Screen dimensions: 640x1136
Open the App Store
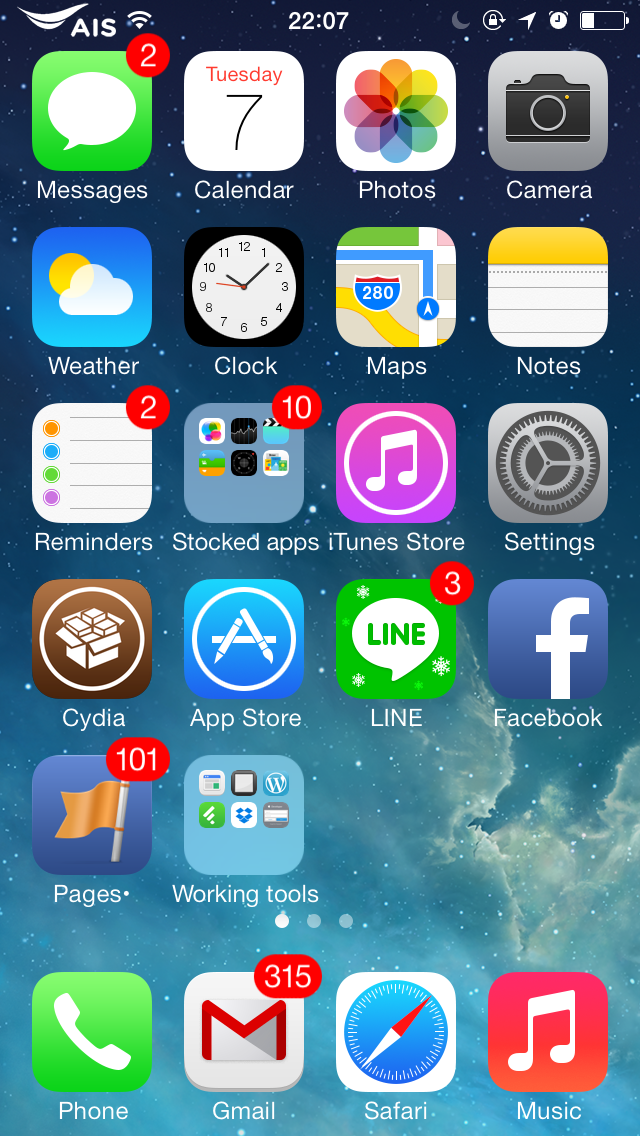pyautogui.click(x=244, y=639)
